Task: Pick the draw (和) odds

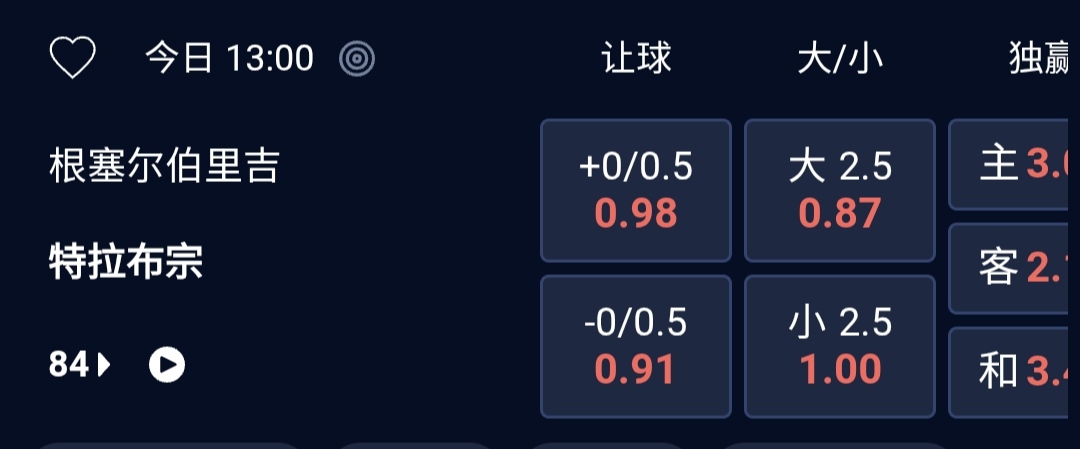Action: point(1014,372)
